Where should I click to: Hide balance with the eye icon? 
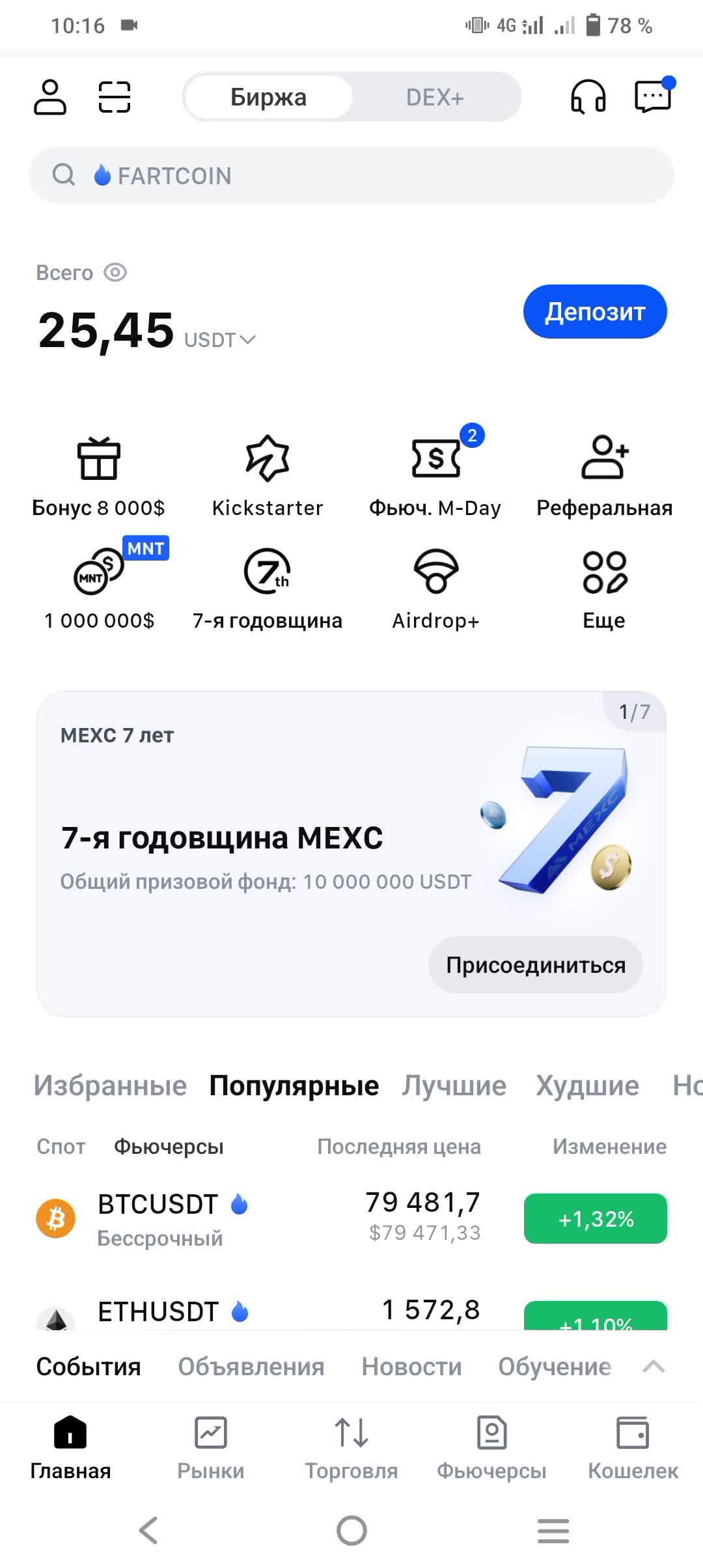(x=115, y=272)
